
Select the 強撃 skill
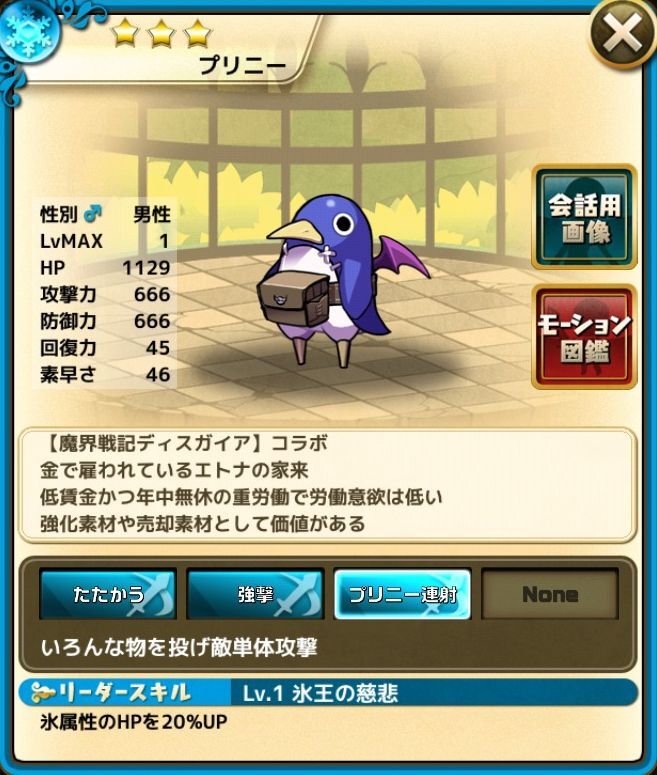(255, 594)
